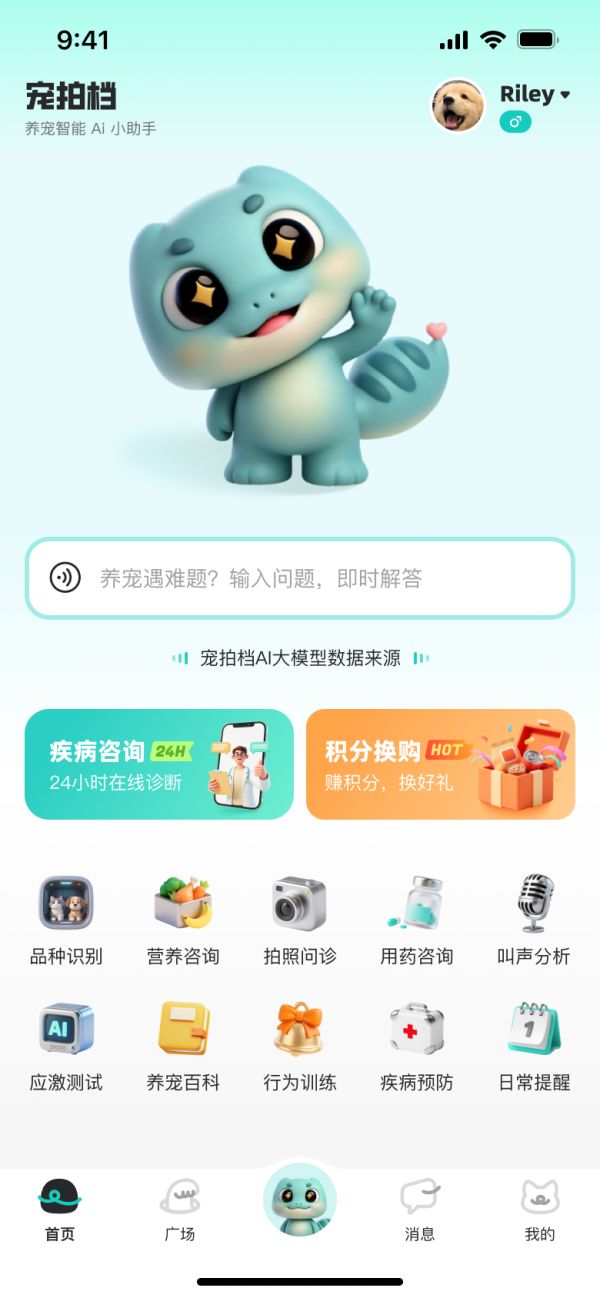Open the 疾病咨询 24H card
The image size is (600, 1298).
[x=159, y=765]
